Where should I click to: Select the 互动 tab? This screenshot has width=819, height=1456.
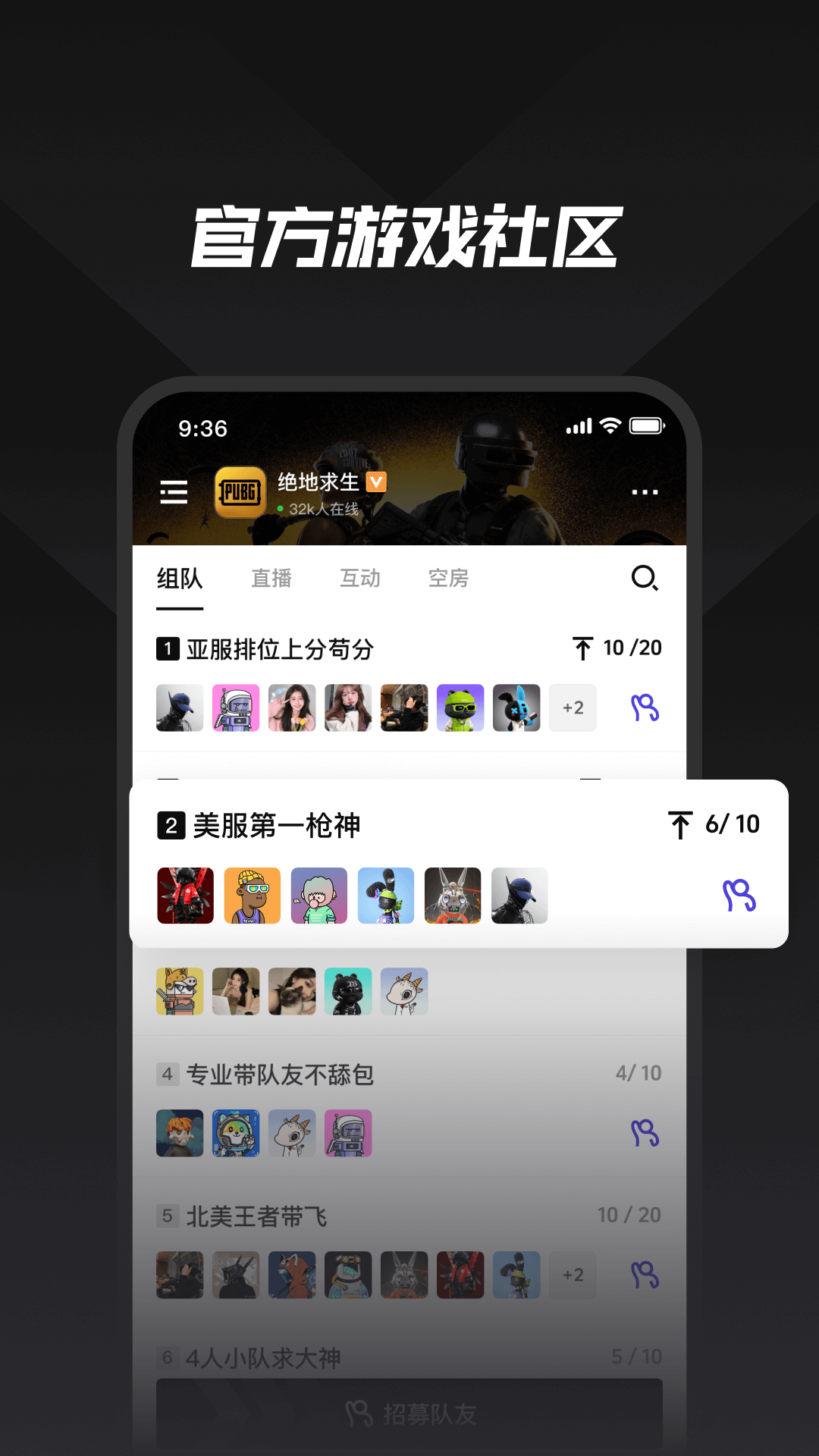pyautogui.click(x=360, y=578)
